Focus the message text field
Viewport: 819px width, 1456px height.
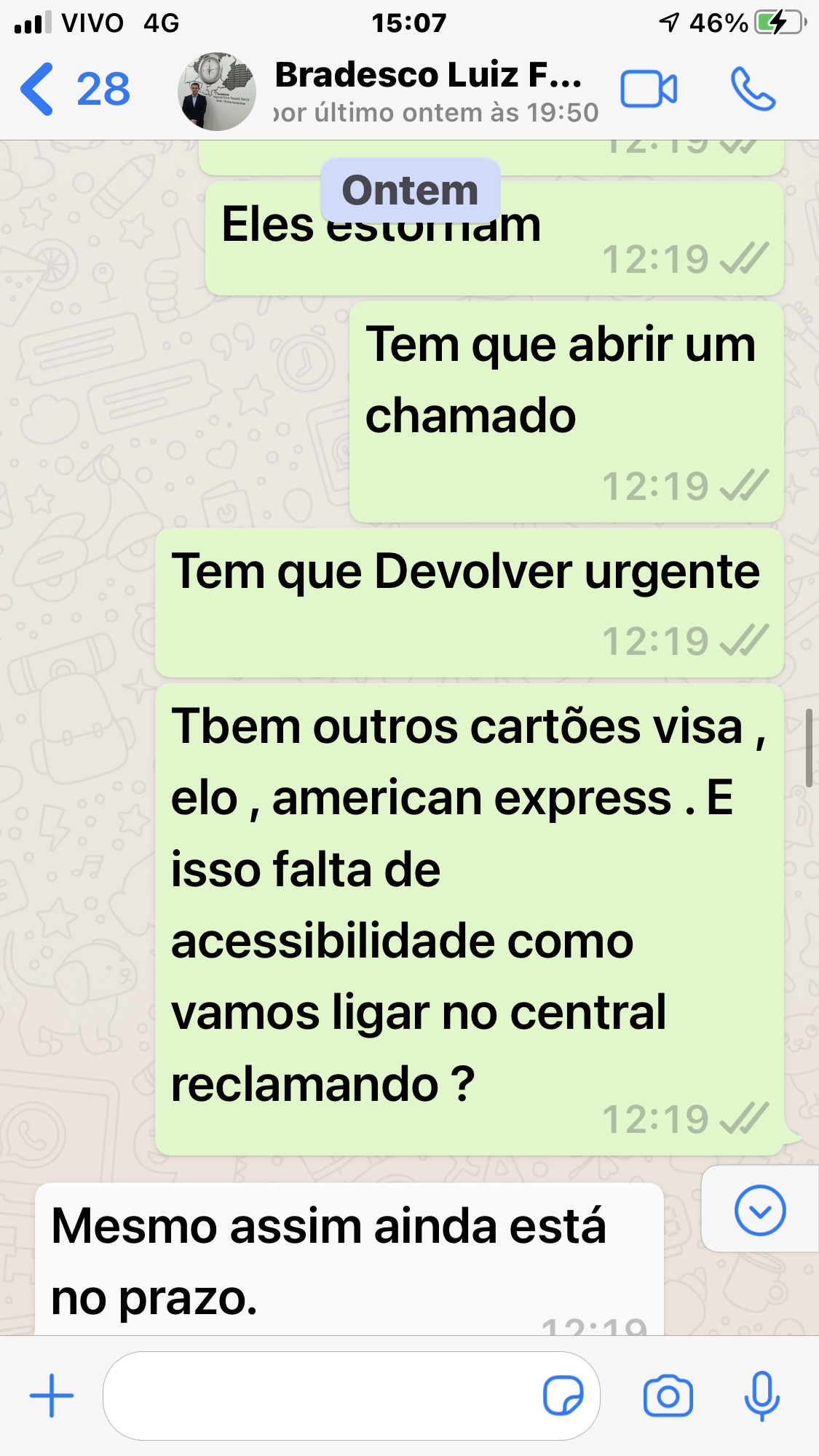tap(320, 1396)
